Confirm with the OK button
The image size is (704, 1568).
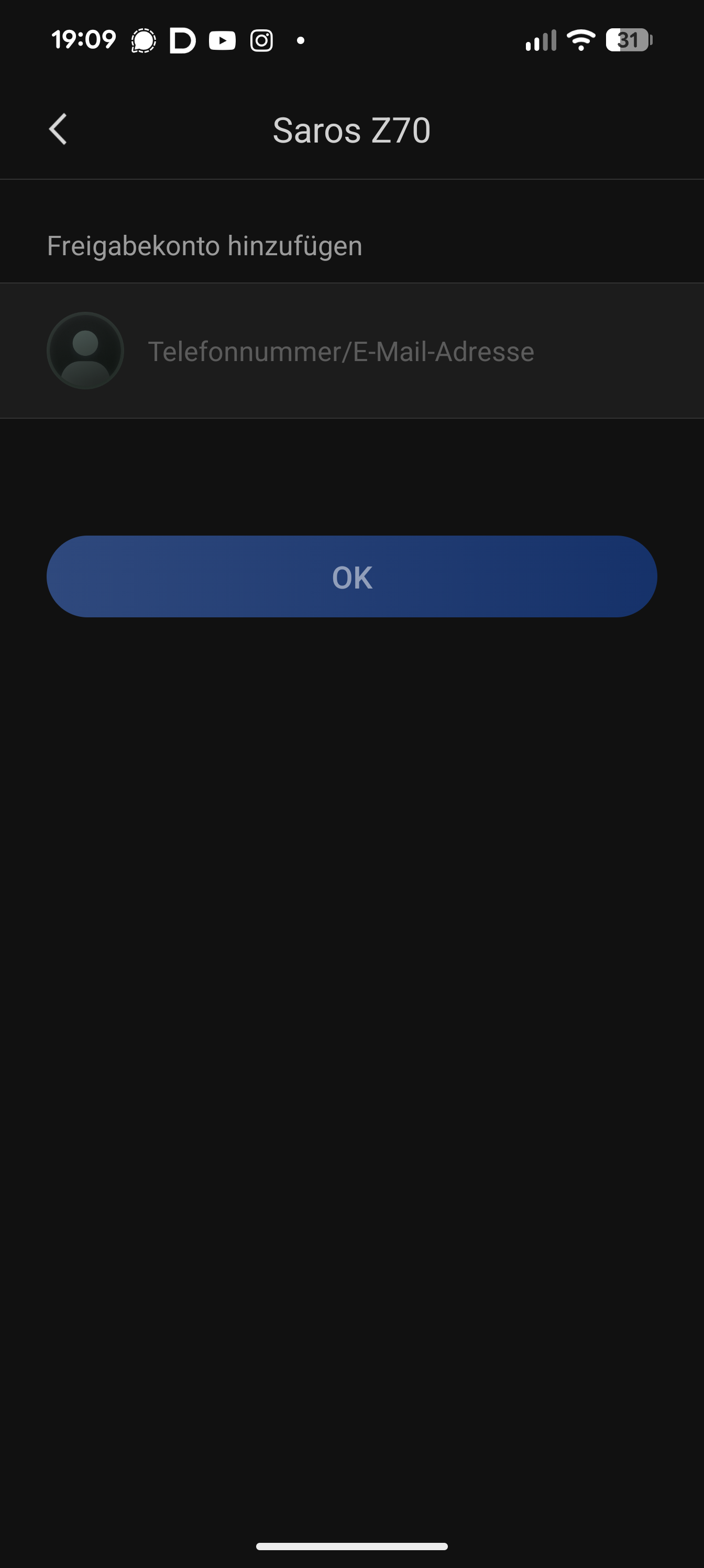[351, 576]
